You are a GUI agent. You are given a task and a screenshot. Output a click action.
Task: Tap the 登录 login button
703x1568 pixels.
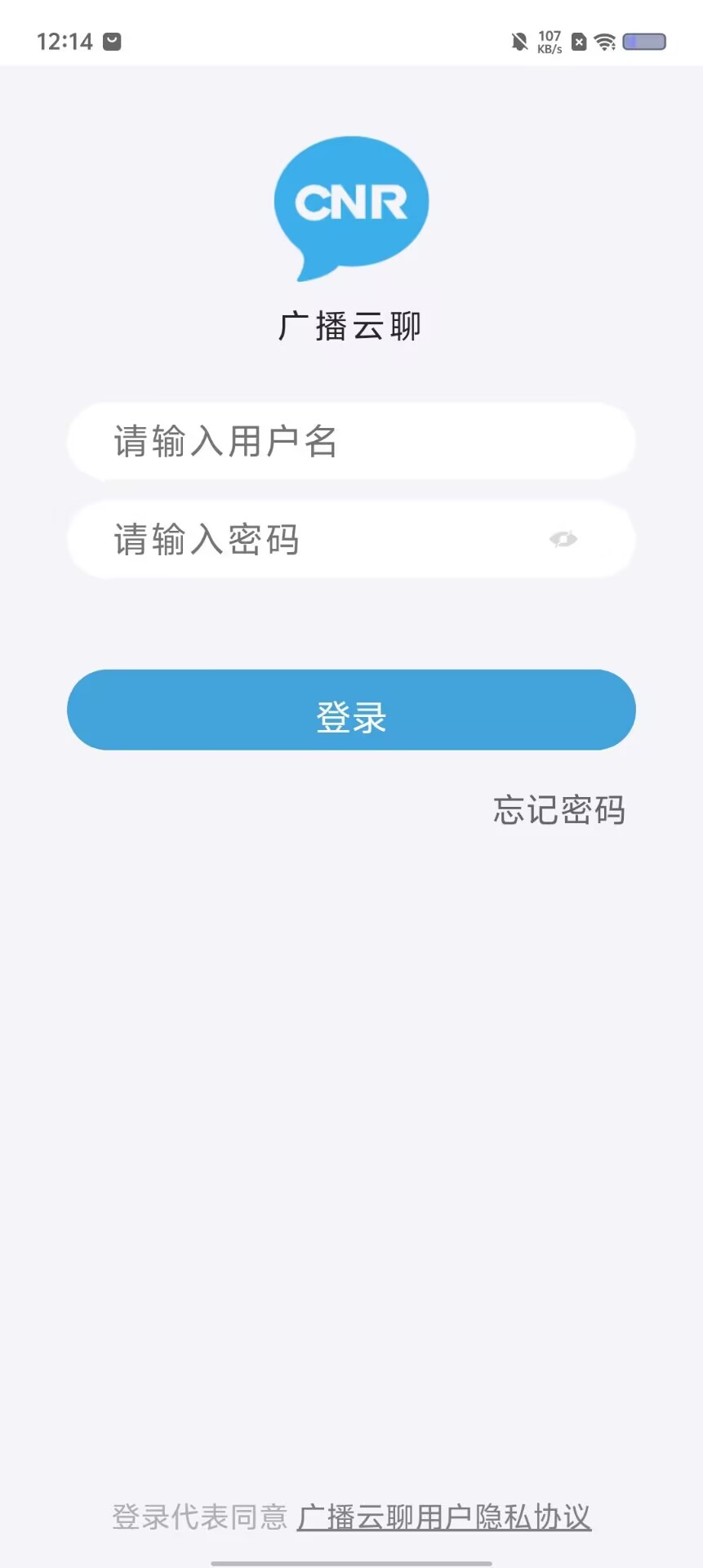(x=351, y=710)
